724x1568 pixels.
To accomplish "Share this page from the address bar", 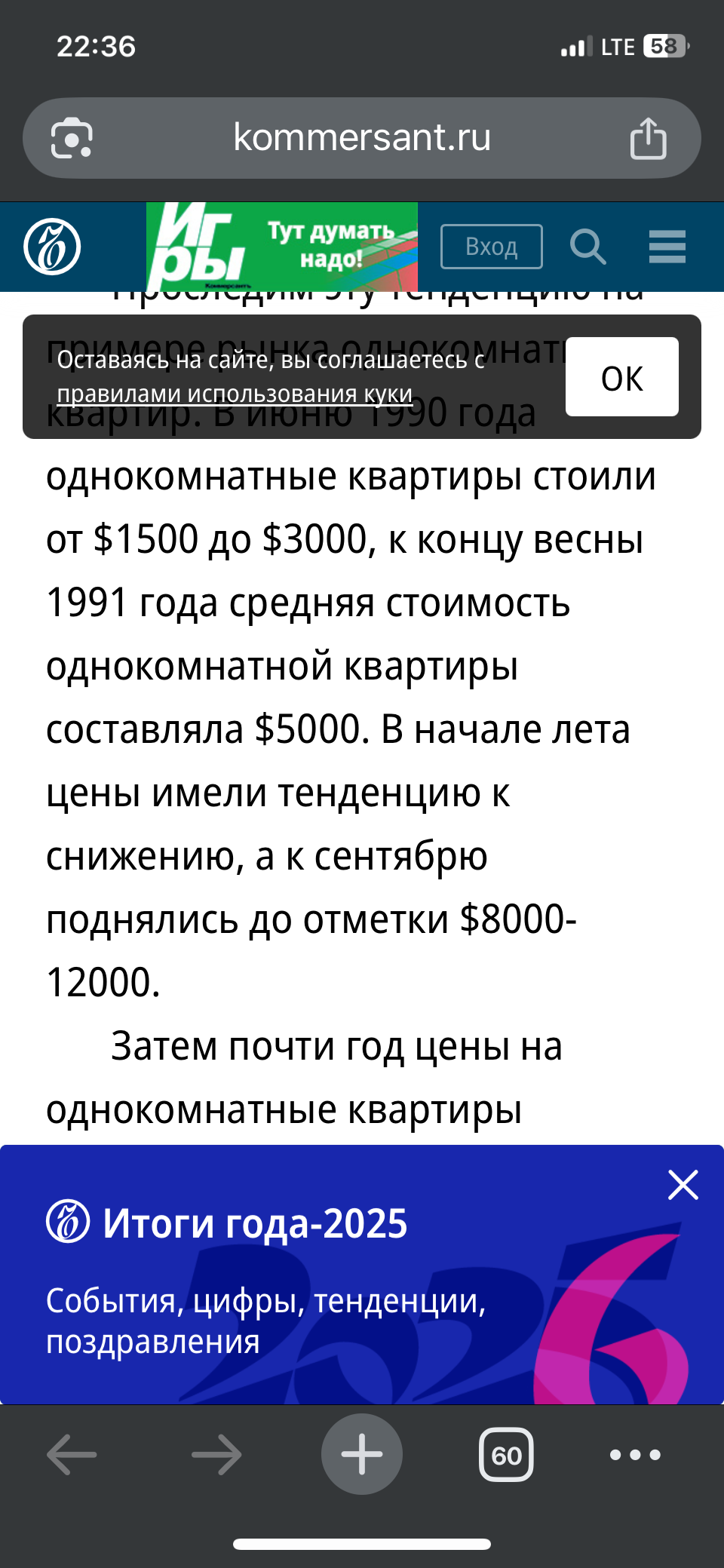I will 648,138.
